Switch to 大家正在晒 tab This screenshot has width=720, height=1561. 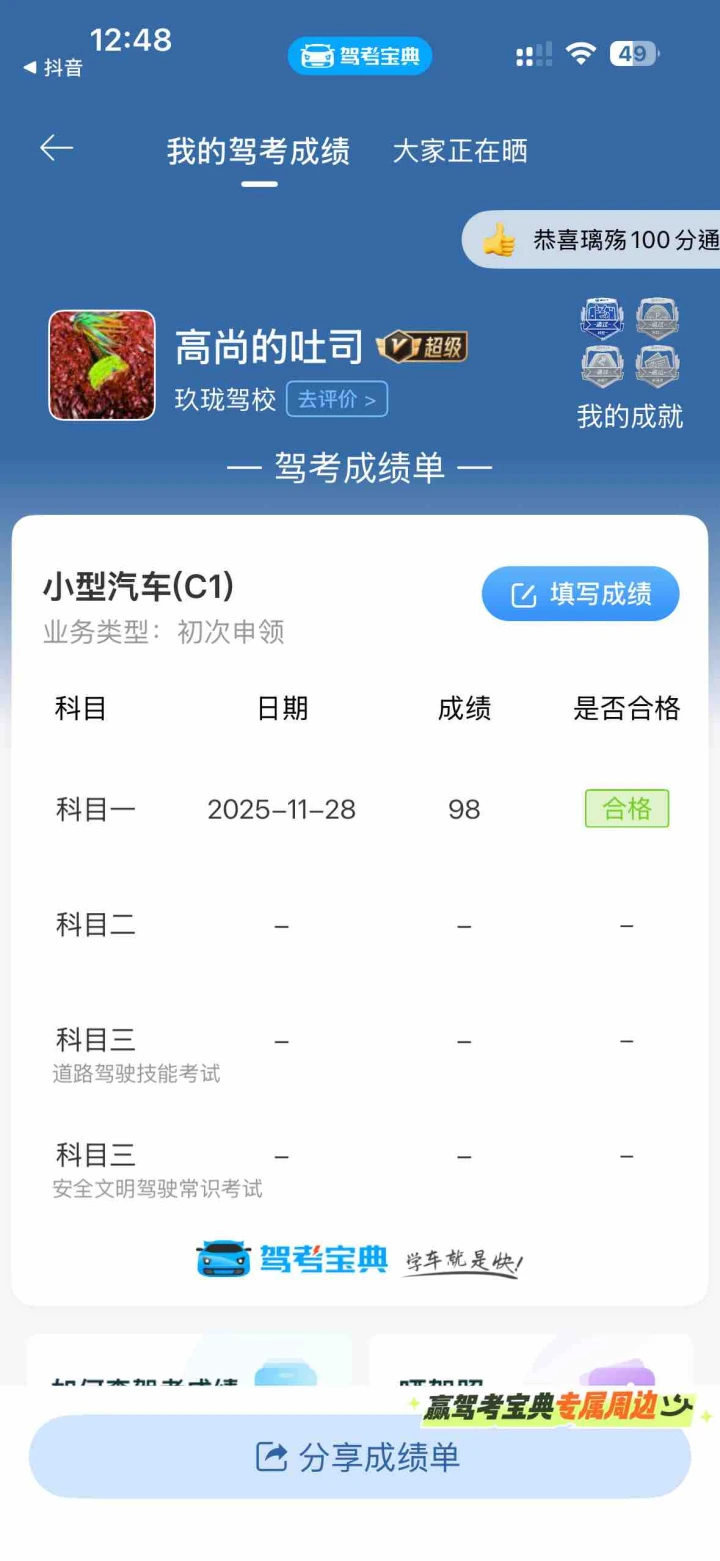tap(460, 151)
